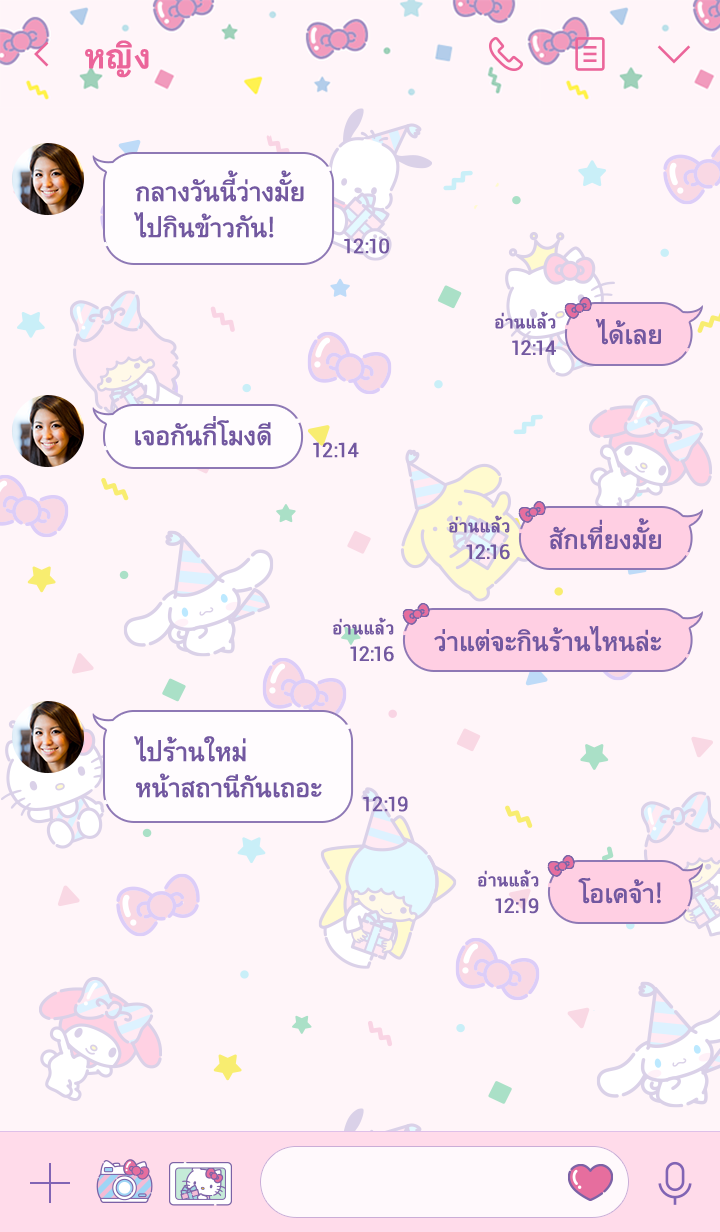Go back from the chat with หญิง
The image size is (720, 1232).
(41, 55)
